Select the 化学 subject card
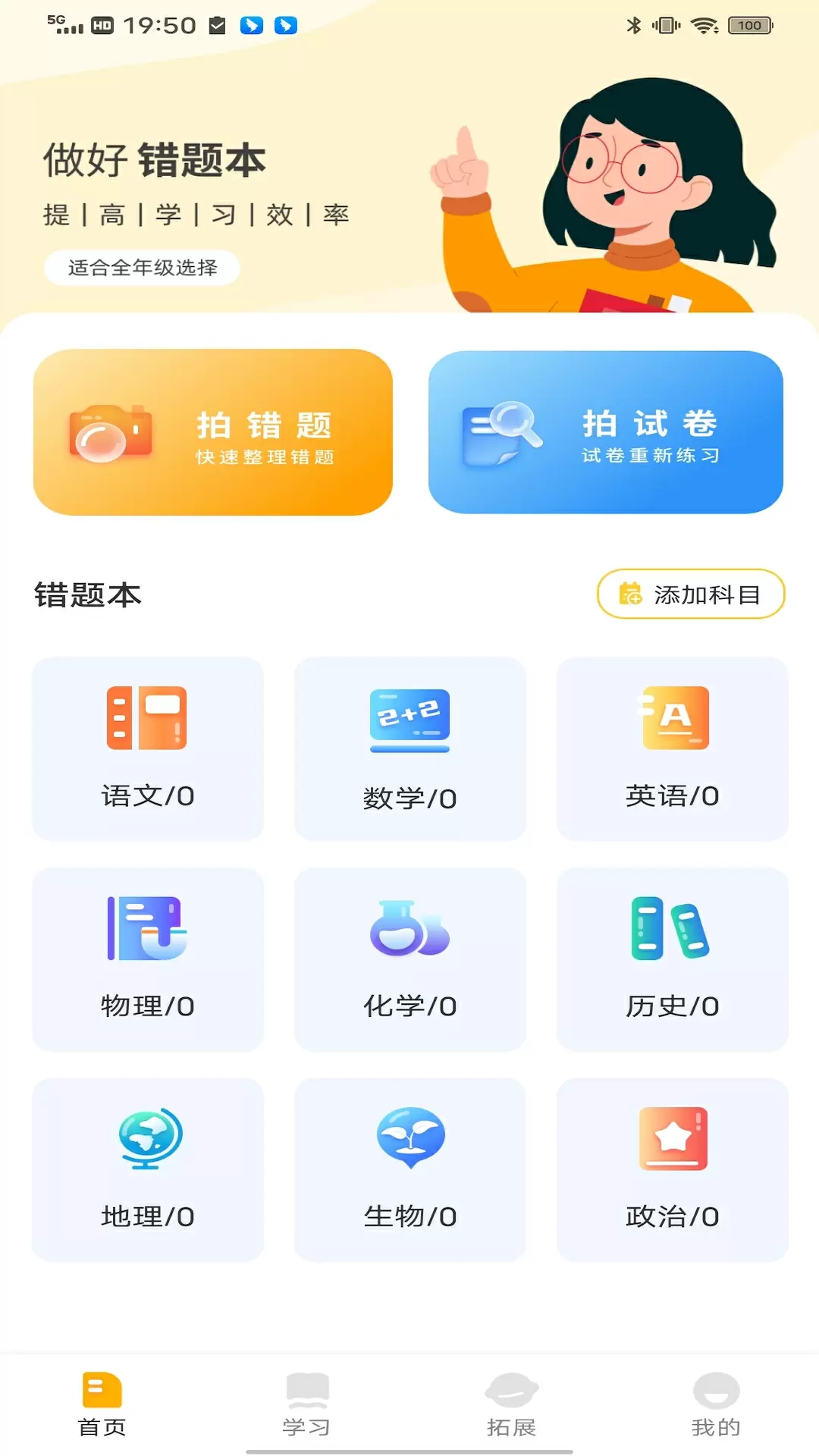 410,959
